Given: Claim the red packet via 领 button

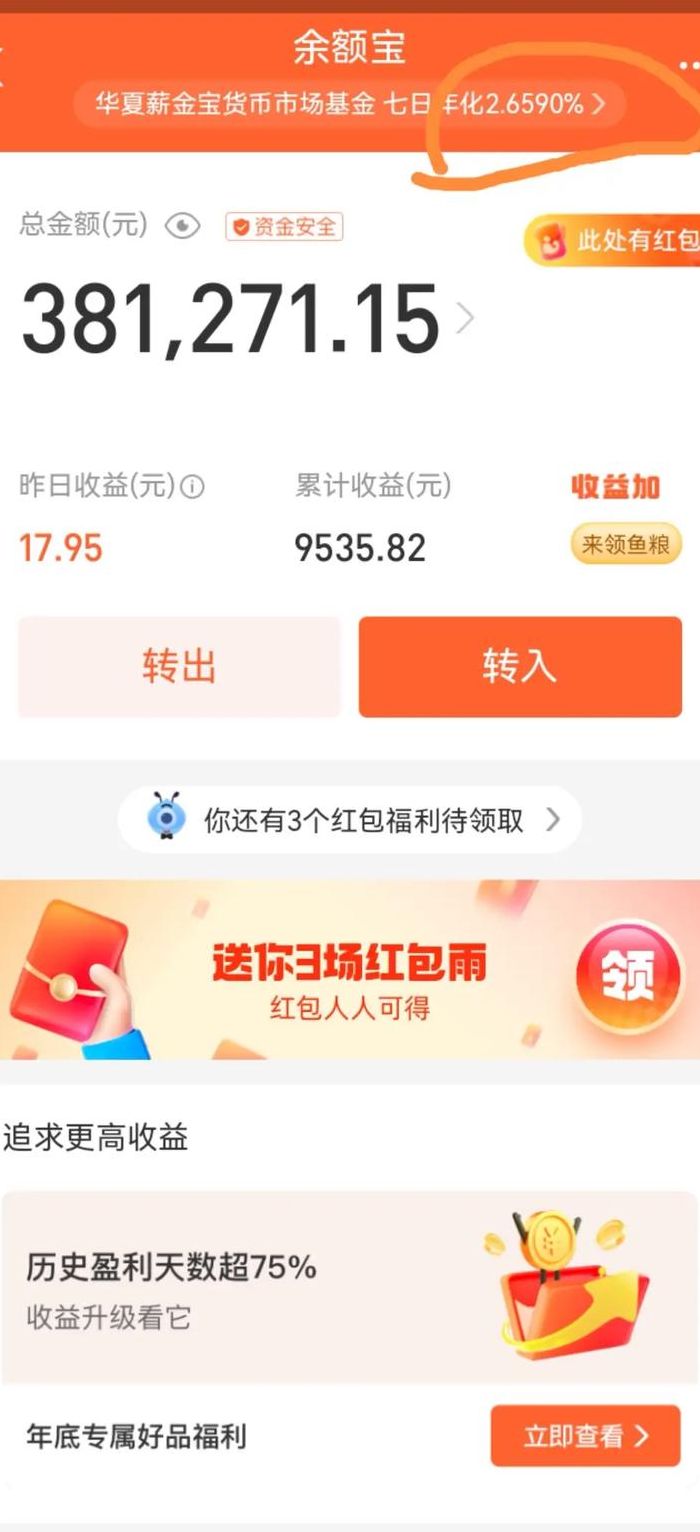Looking at the screenshot, I should 629,970.
